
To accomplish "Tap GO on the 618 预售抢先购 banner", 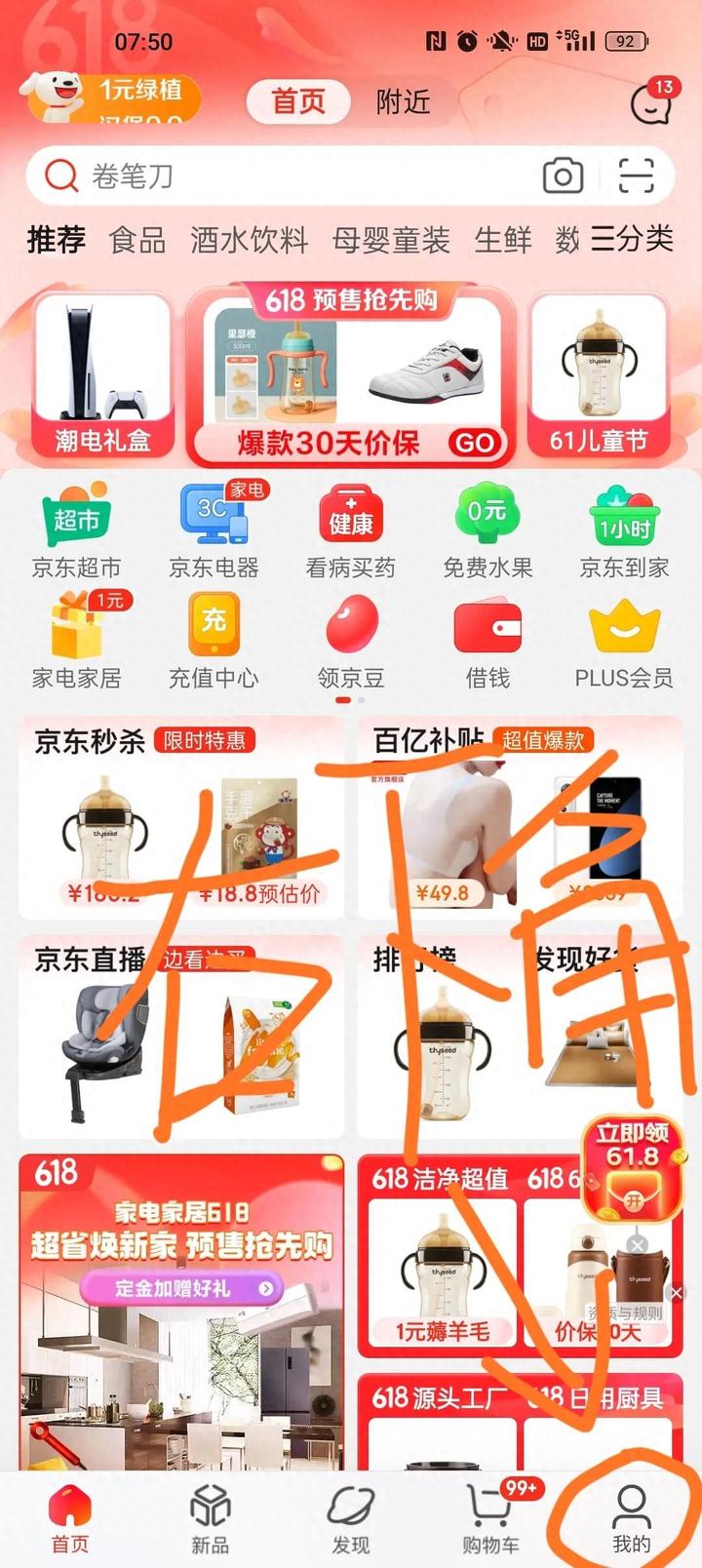I will (475, 444).
